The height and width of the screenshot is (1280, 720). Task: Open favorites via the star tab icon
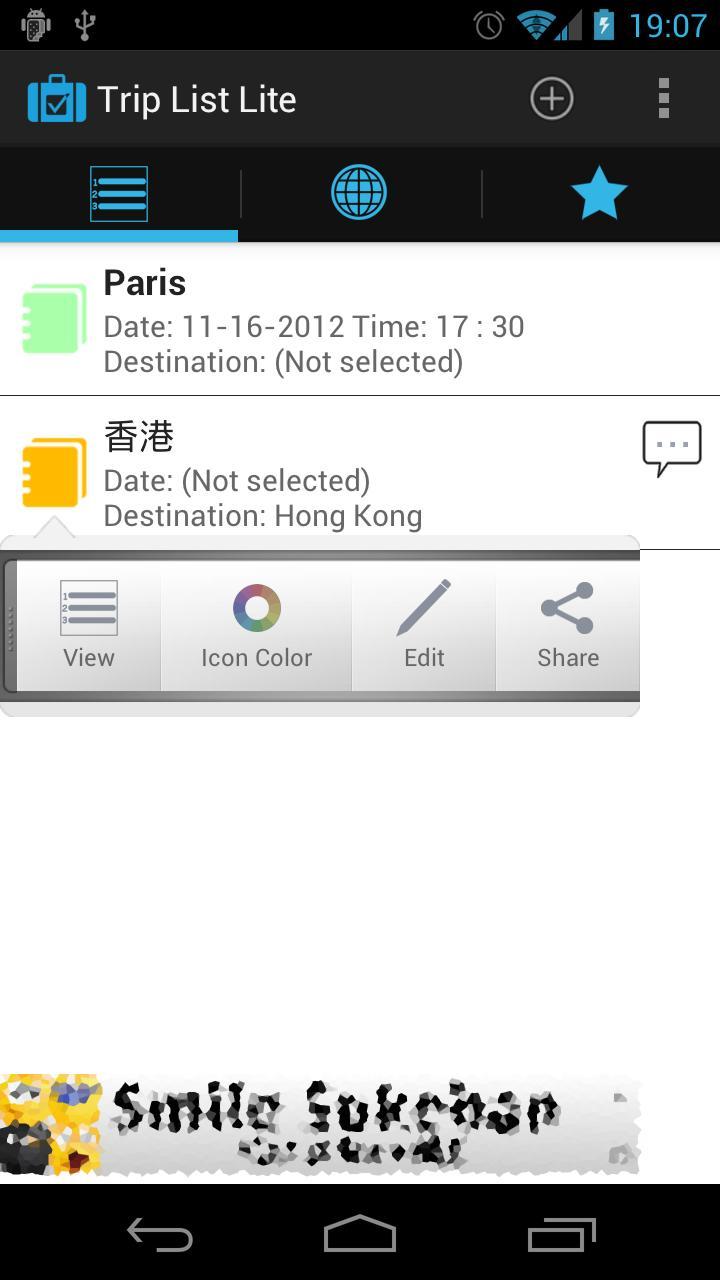coord(599,192)
